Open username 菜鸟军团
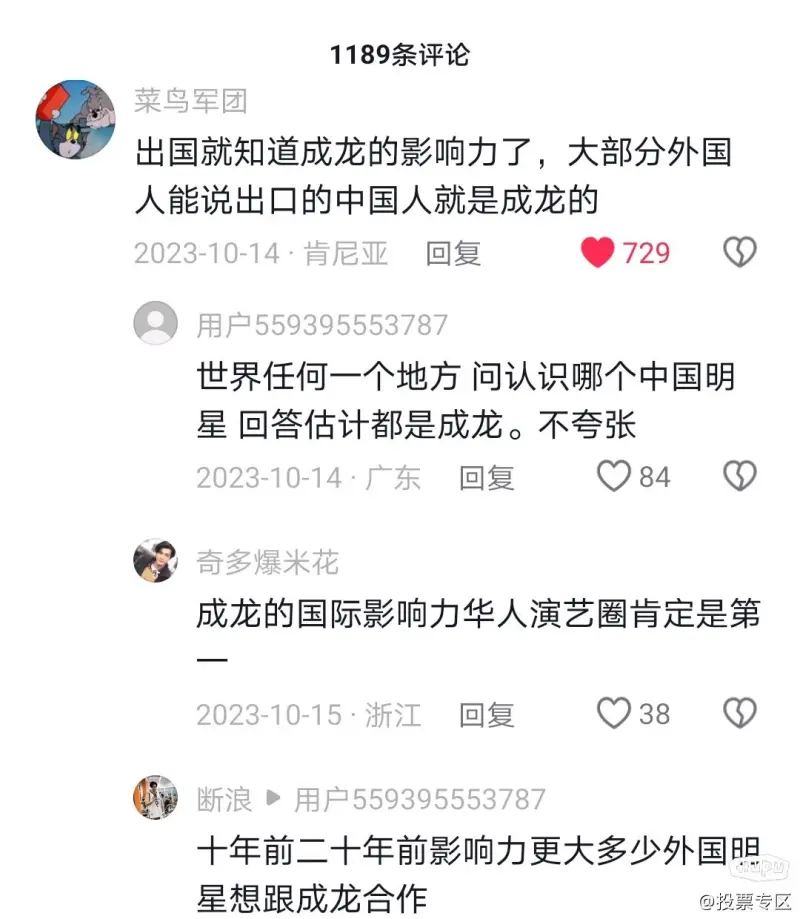 click(190, 101)
